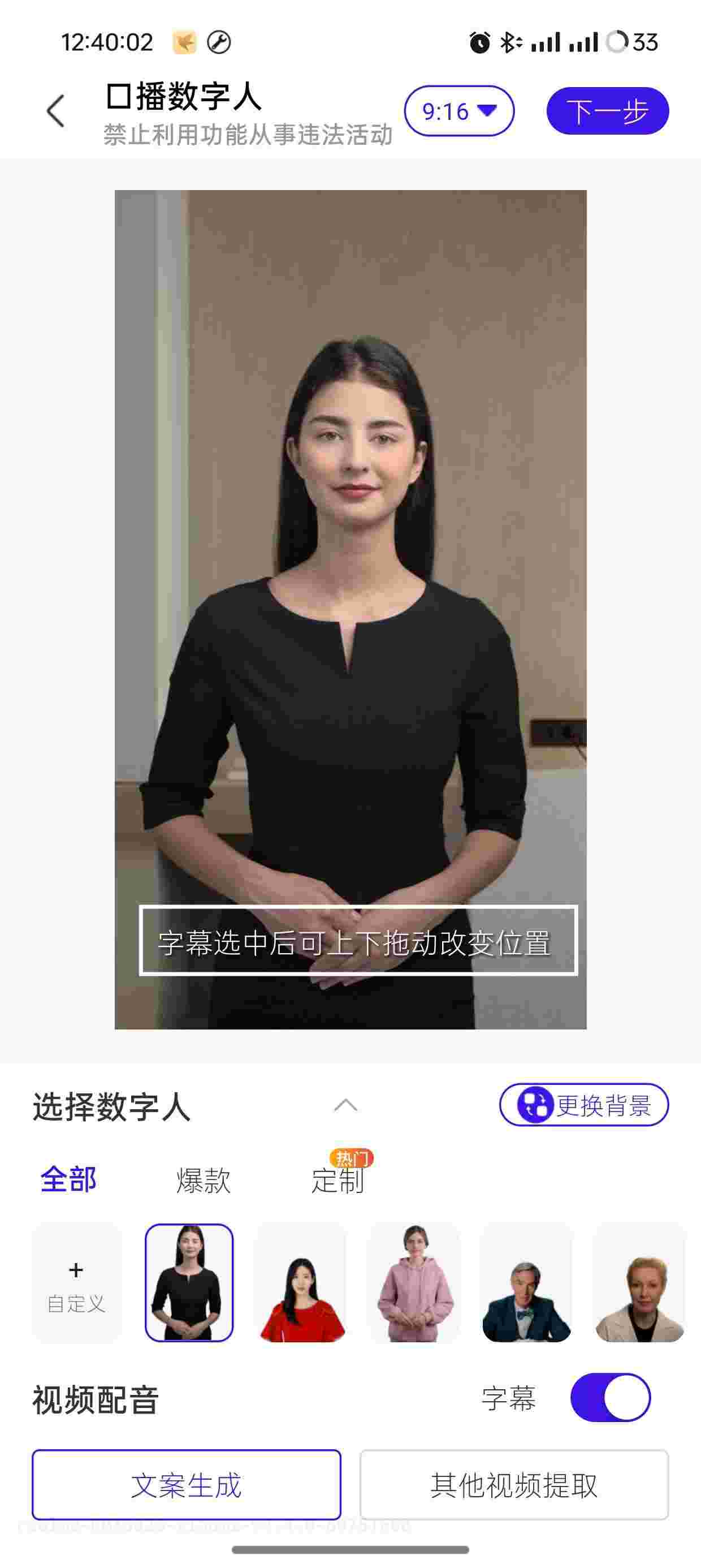The width and height of the screenshot is (701, 1568).
Task: Select the avatar in the black dress
Action: (189, 1282)
